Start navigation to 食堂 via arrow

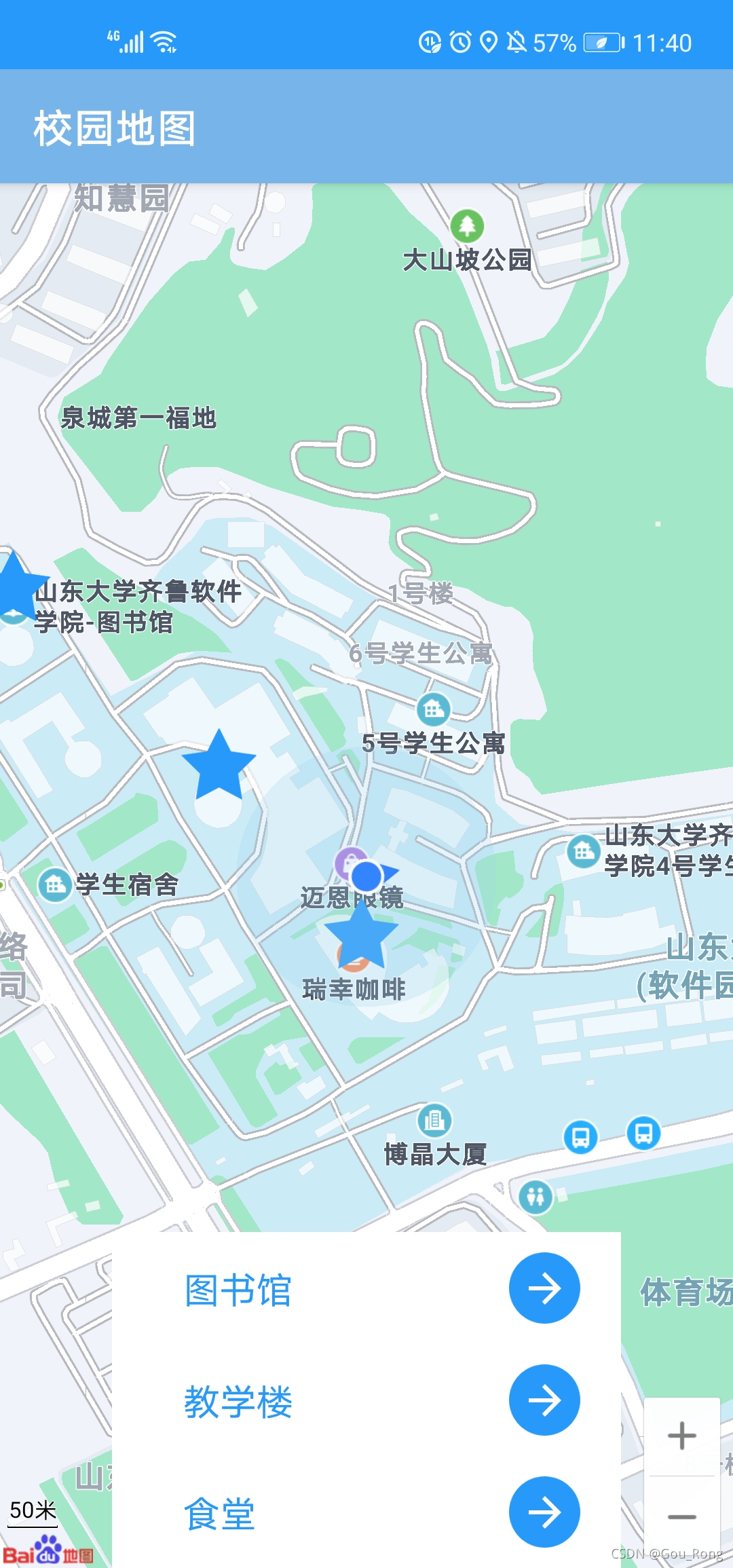[x=544, y=1512]
